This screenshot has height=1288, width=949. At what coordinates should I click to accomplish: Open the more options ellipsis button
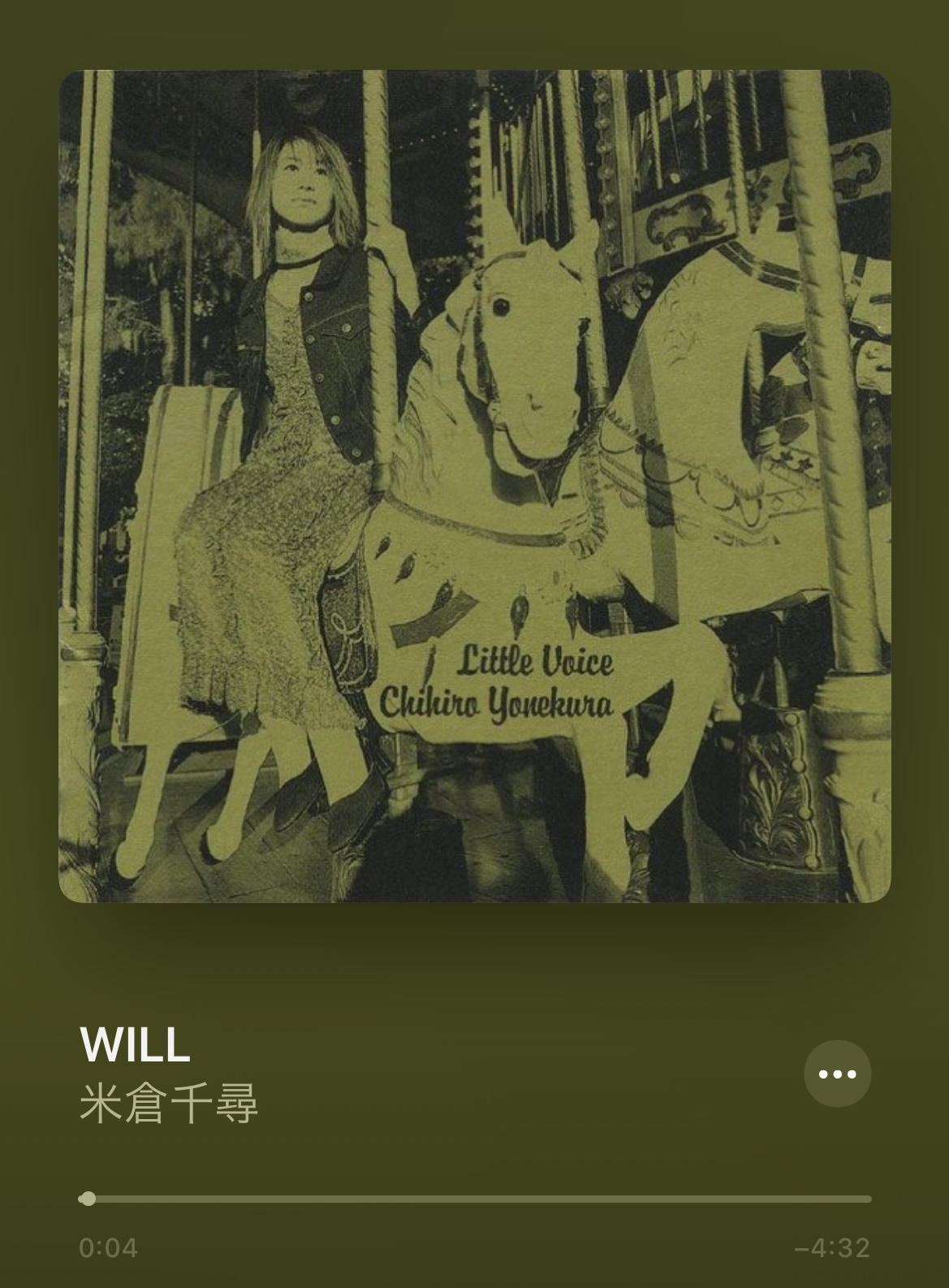coord(837,1074)
